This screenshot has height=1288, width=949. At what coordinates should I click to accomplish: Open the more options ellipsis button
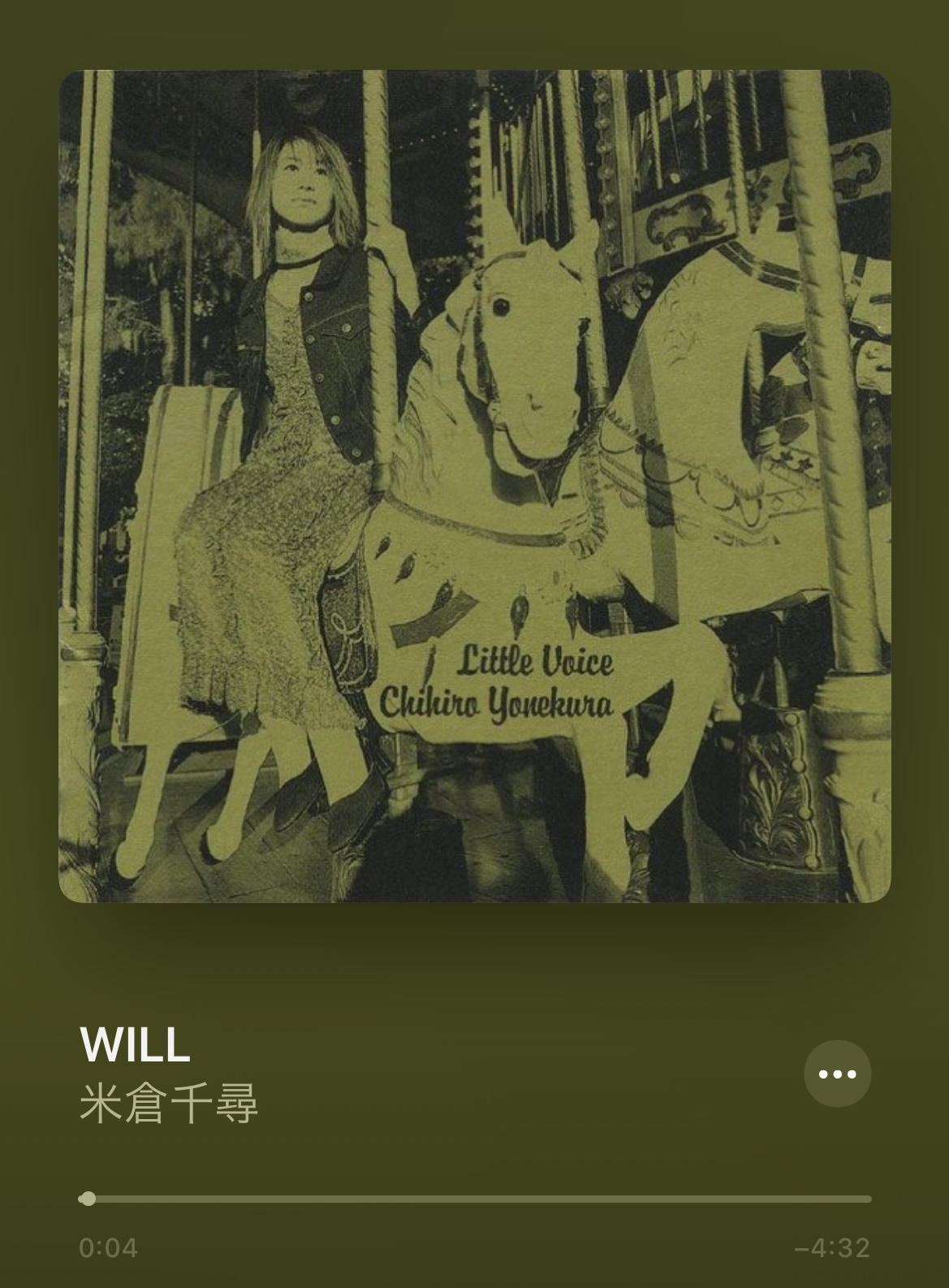coord(837,1074)
